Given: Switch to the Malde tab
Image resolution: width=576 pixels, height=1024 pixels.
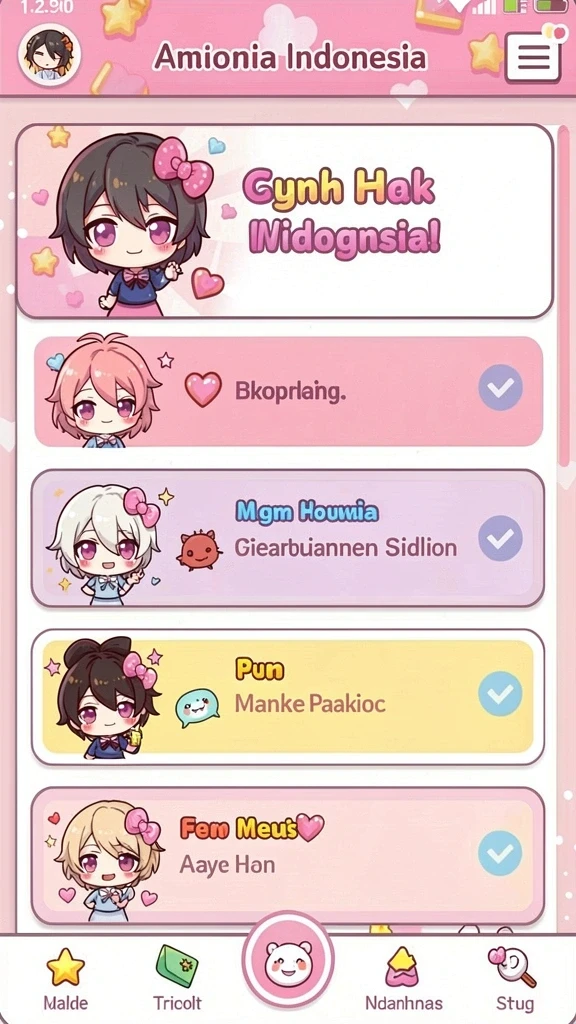Looking at the screenshot, I should pos(65,978).
